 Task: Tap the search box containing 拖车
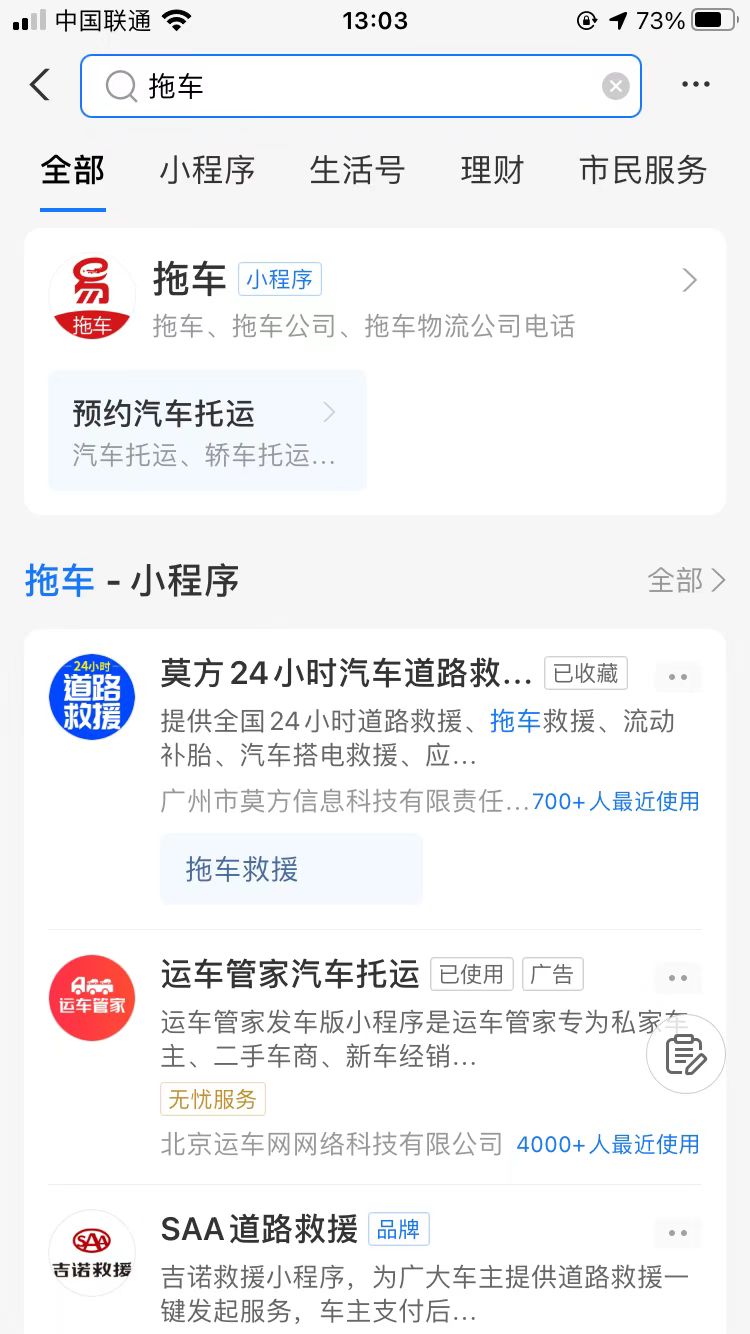(x=360, y=86)
